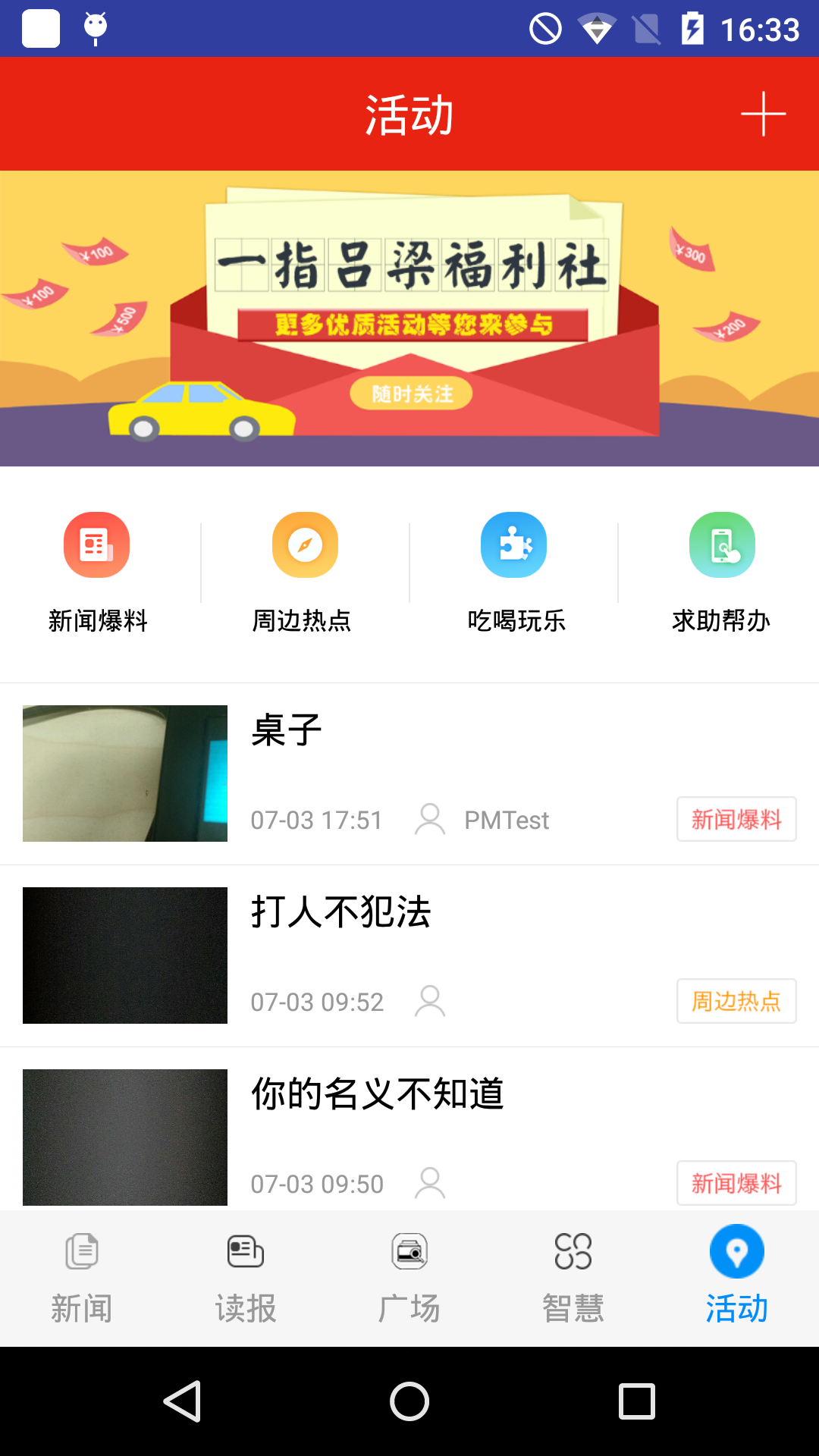Tap the plus icon to create new post

[x=762, y=114]
